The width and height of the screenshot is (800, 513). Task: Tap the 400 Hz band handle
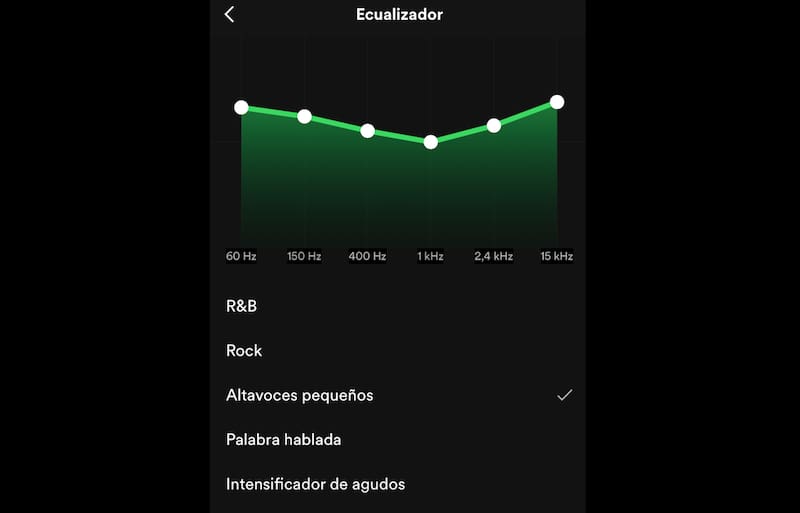[367, 131]
